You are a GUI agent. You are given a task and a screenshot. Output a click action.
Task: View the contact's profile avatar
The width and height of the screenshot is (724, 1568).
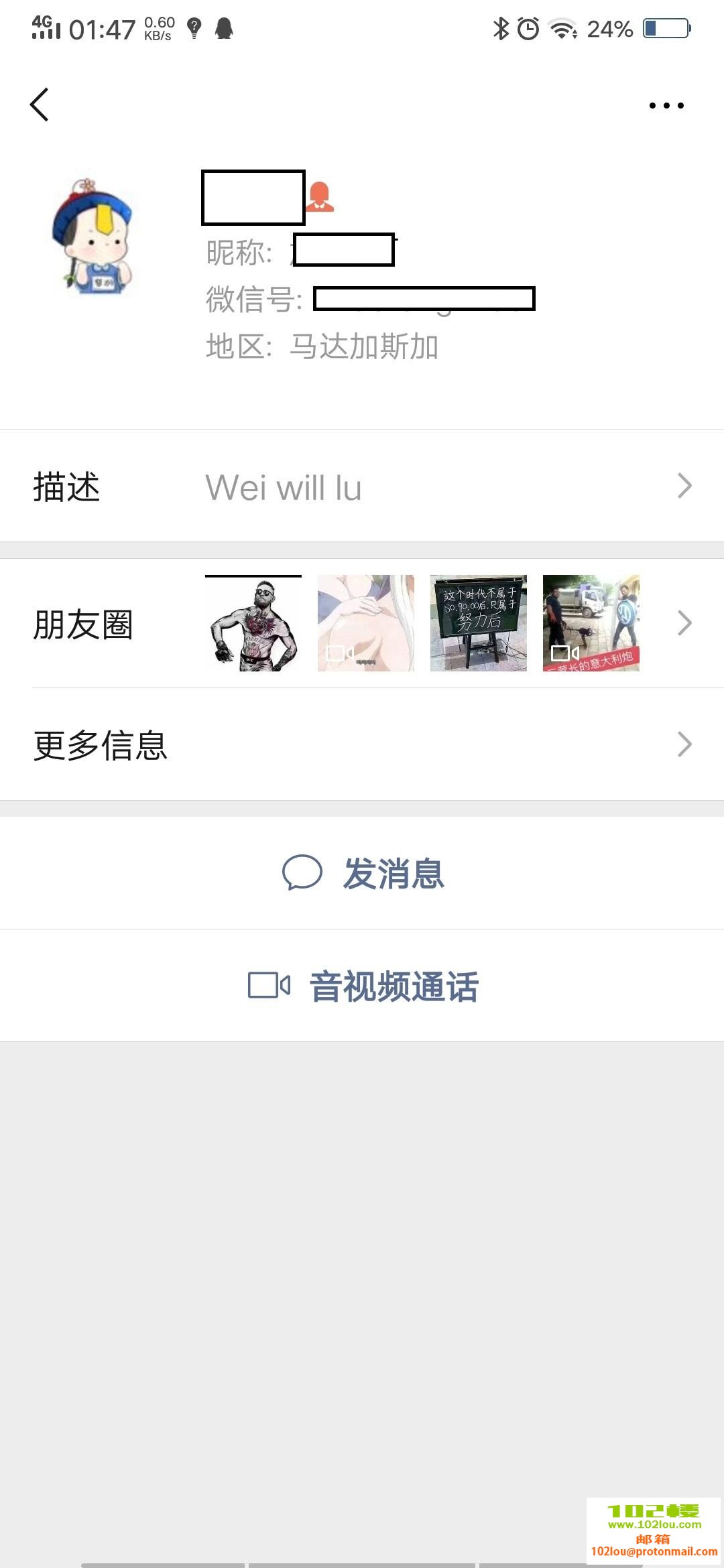pos(94,237)
